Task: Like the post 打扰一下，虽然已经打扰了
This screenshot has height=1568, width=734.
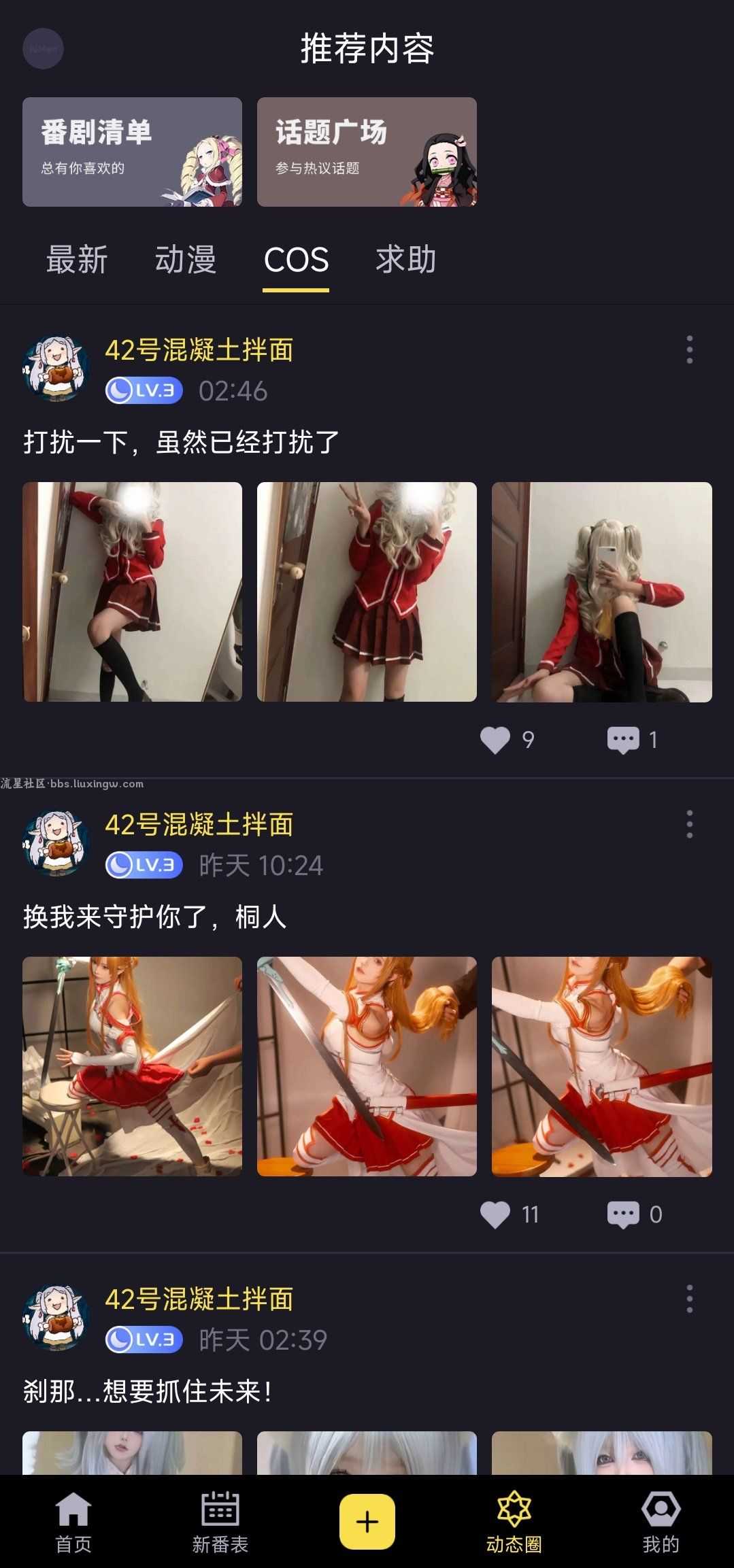Action: (495, 740)
